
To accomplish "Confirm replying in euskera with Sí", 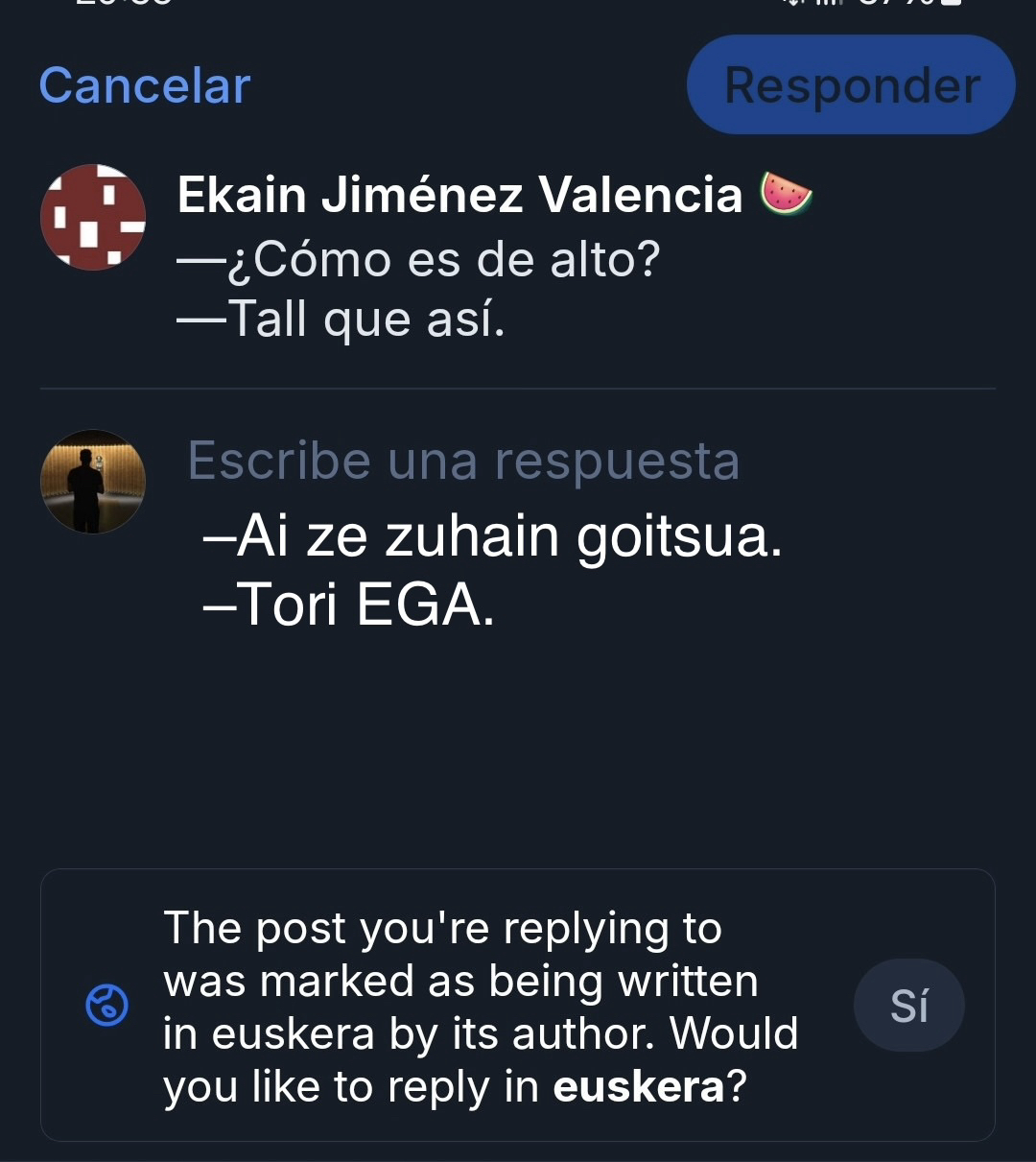I will coord(908,1005).
